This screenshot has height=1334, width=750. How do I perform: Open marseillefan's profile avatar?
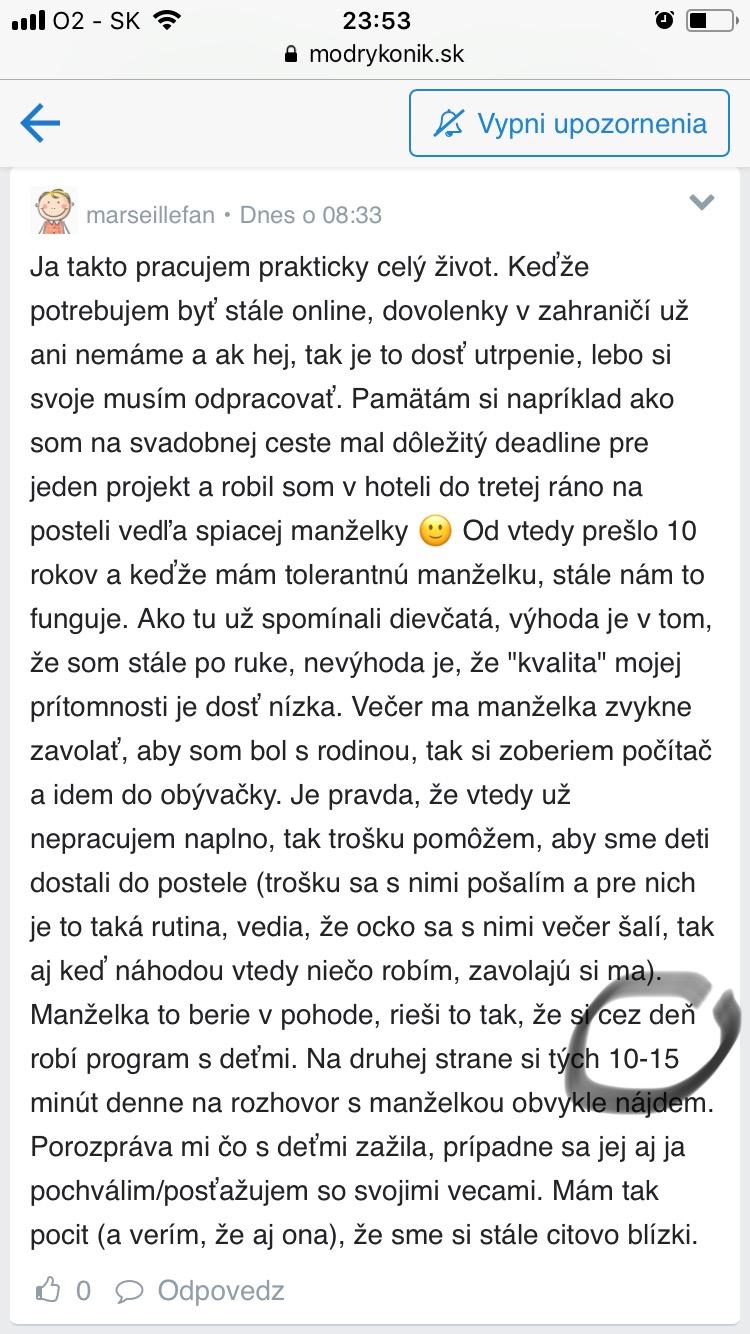click(55, 210)
